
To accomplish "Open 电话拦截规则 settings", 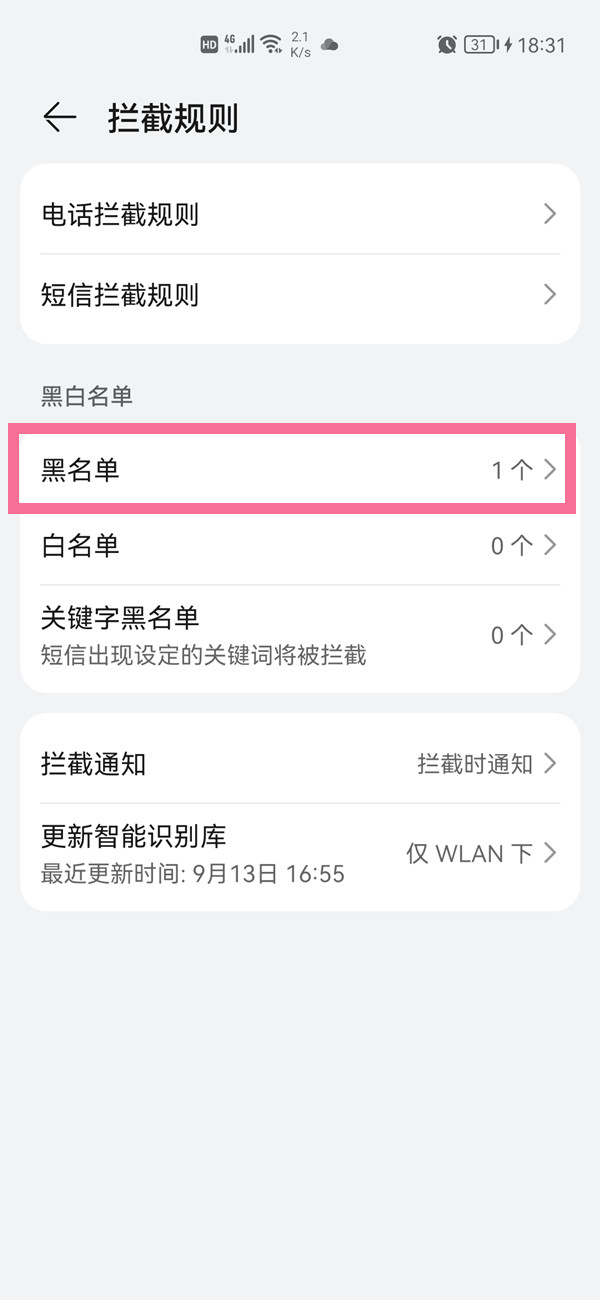I will click(x=300, y=214).
